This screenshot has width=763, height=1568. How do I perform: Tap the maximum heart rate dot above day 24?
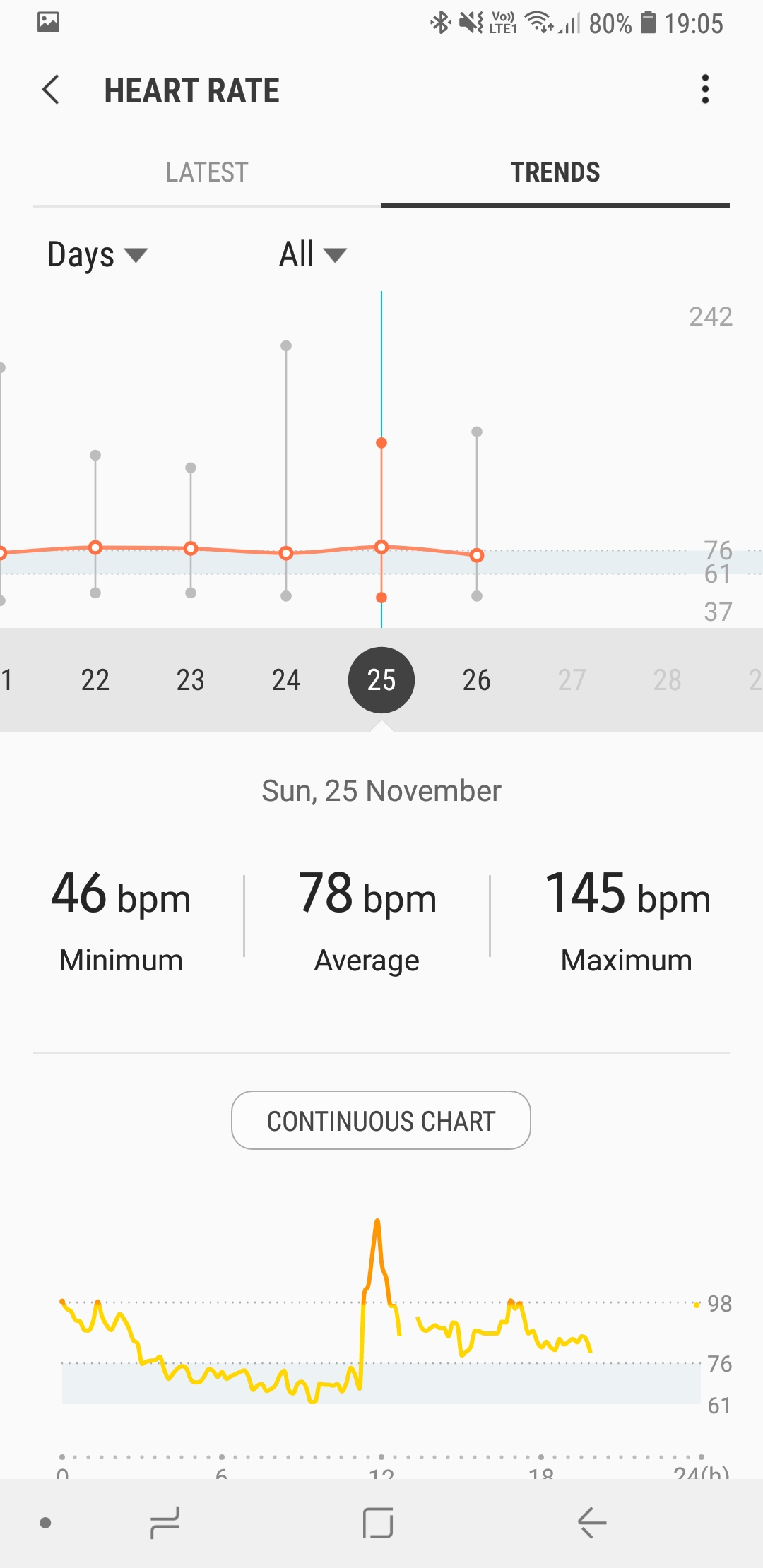point(286,345)
